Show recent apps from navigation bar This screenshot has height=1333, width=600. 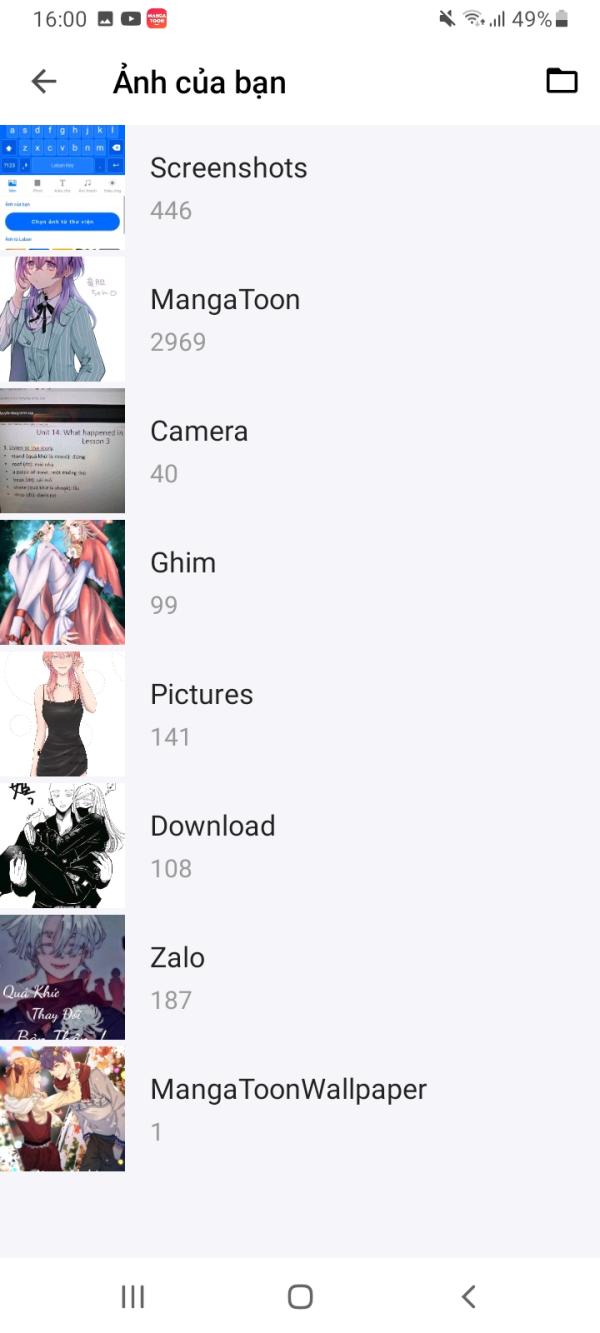[x=133, y=1297]
